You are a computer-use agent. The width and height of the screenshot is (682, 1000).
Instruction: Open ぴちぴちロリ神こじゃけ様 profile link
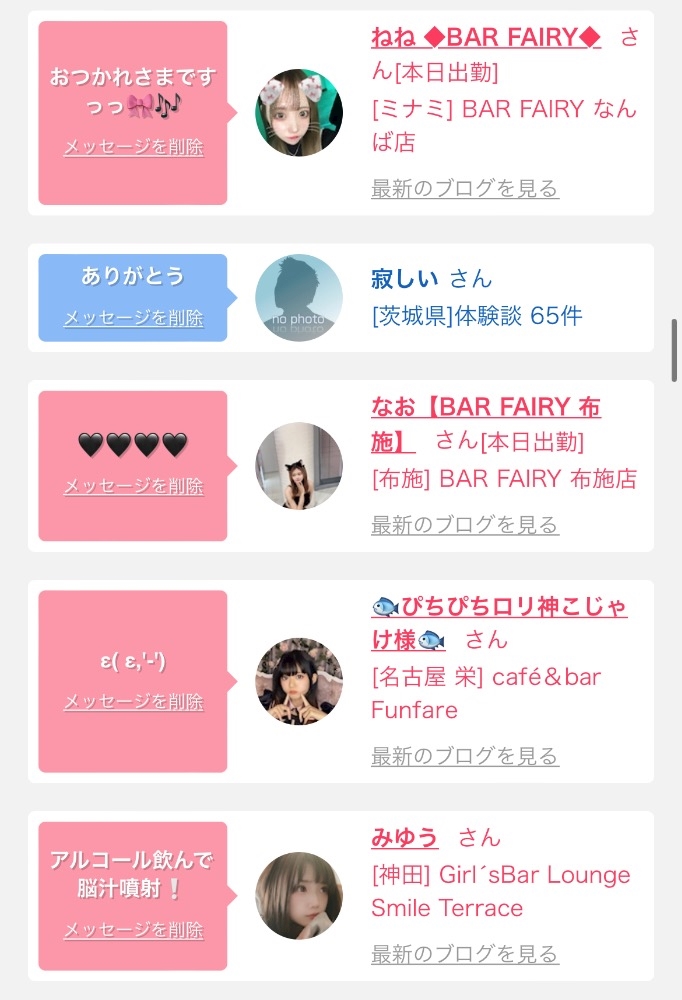pos(499,607)
